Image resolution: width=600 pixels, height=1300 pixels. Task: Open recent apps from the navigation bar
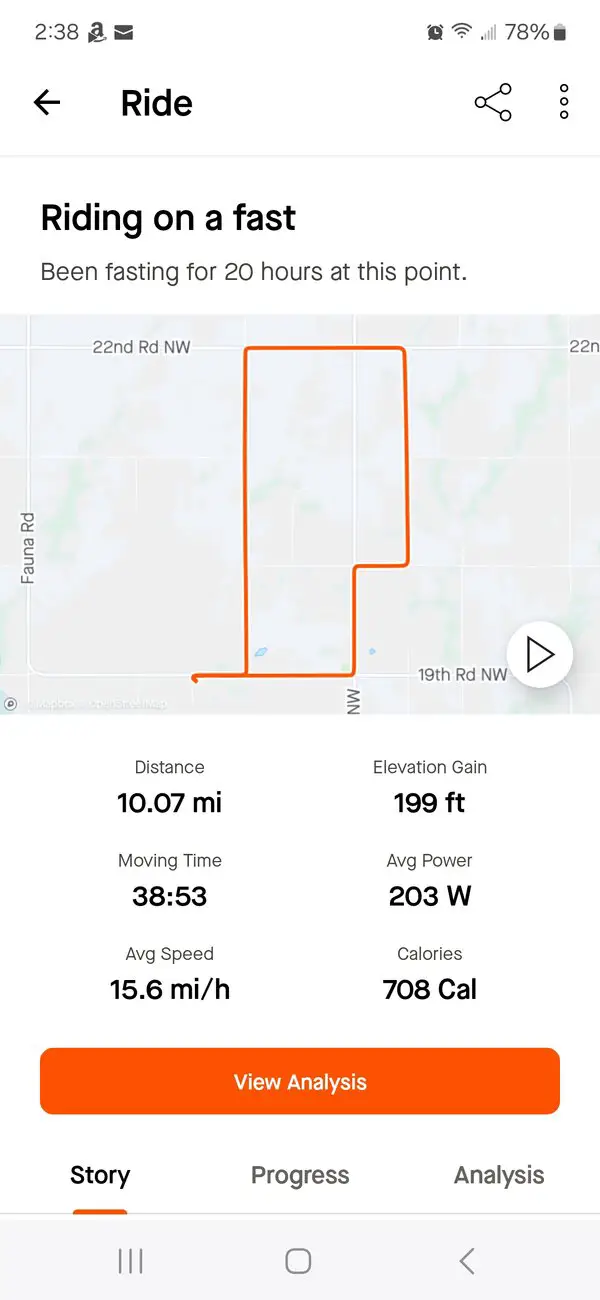click(130, 1260)
